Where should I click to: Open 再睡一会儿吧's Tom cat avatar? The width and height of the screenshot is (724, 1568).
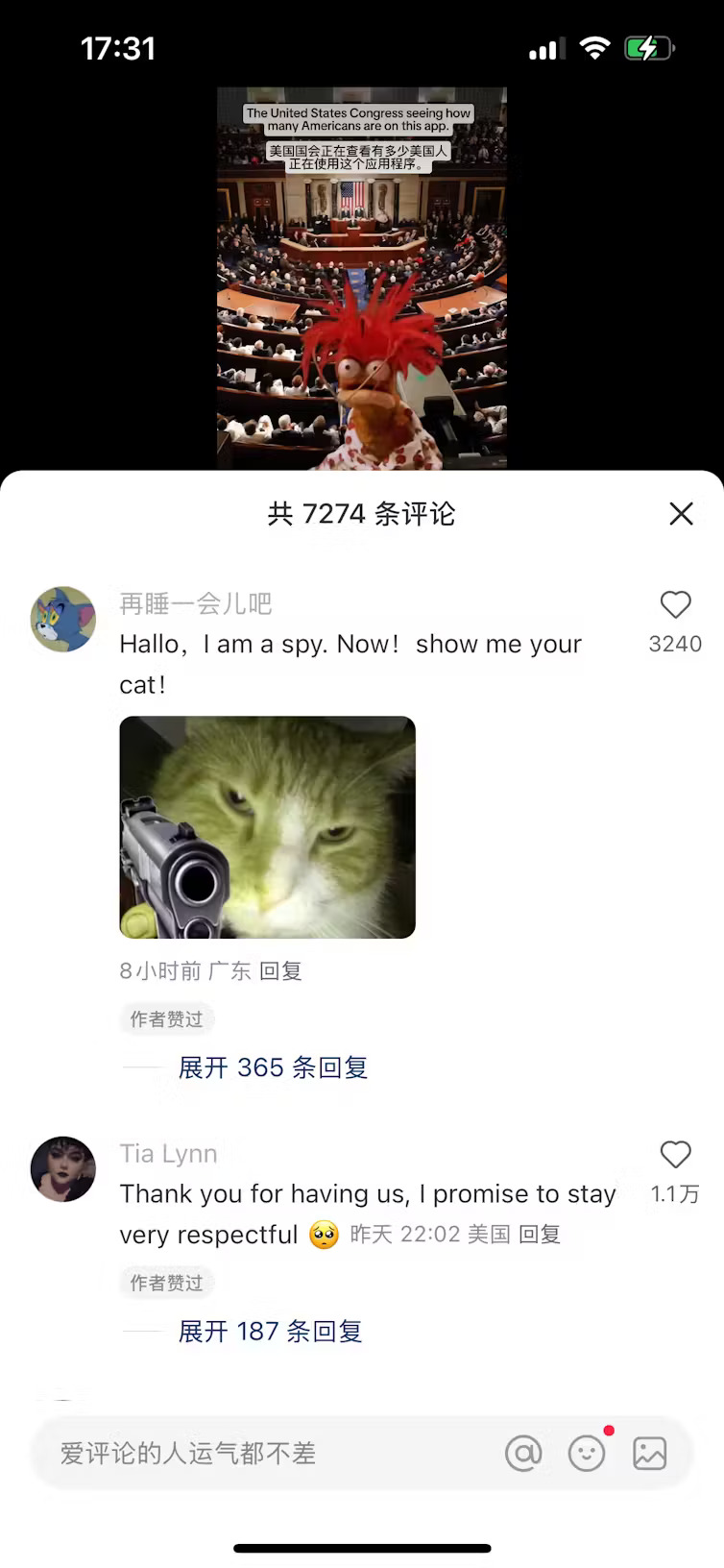point(62,619)
